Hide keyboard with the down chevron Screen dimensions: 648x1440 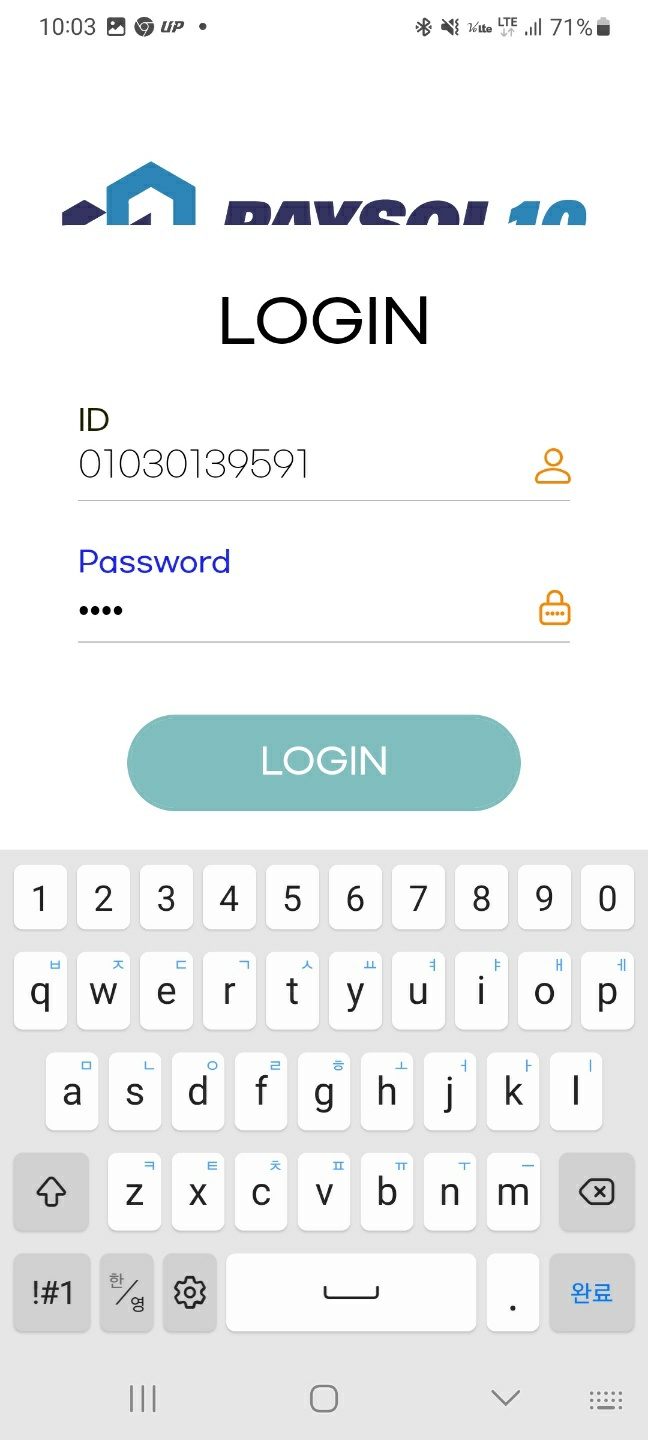click(x=505, y=1398)
